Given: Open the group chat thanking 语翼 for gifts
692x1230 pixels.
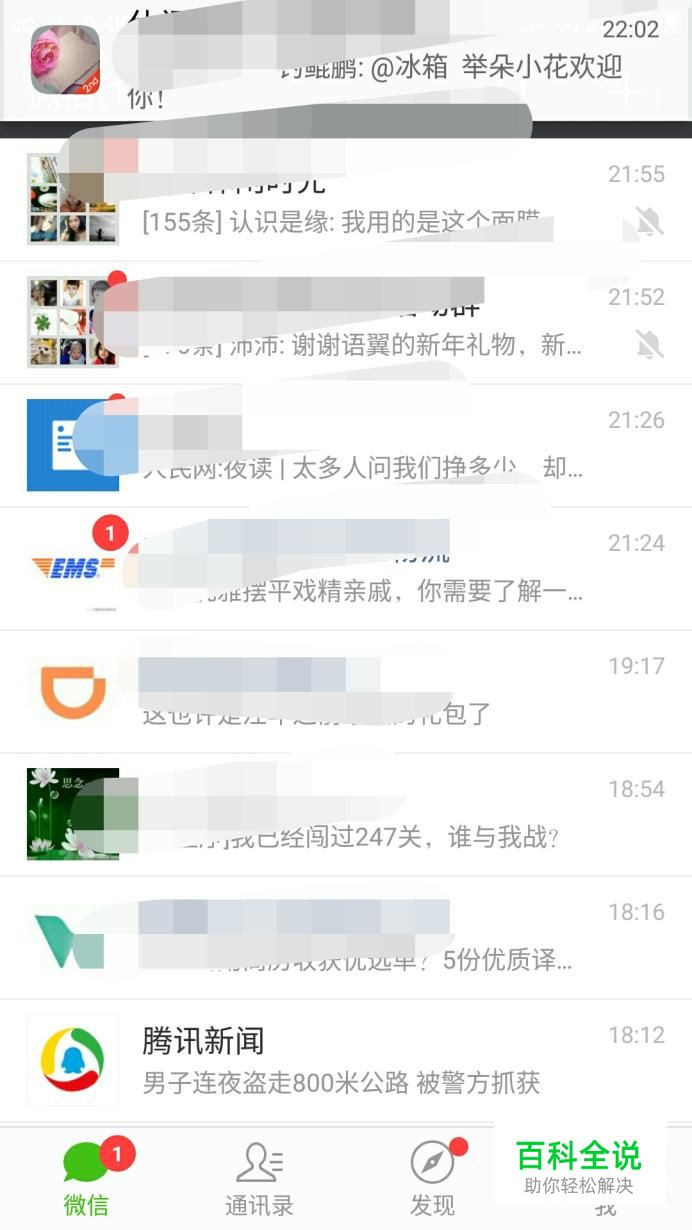Looking at the screenshot, I should coord(346,322).
